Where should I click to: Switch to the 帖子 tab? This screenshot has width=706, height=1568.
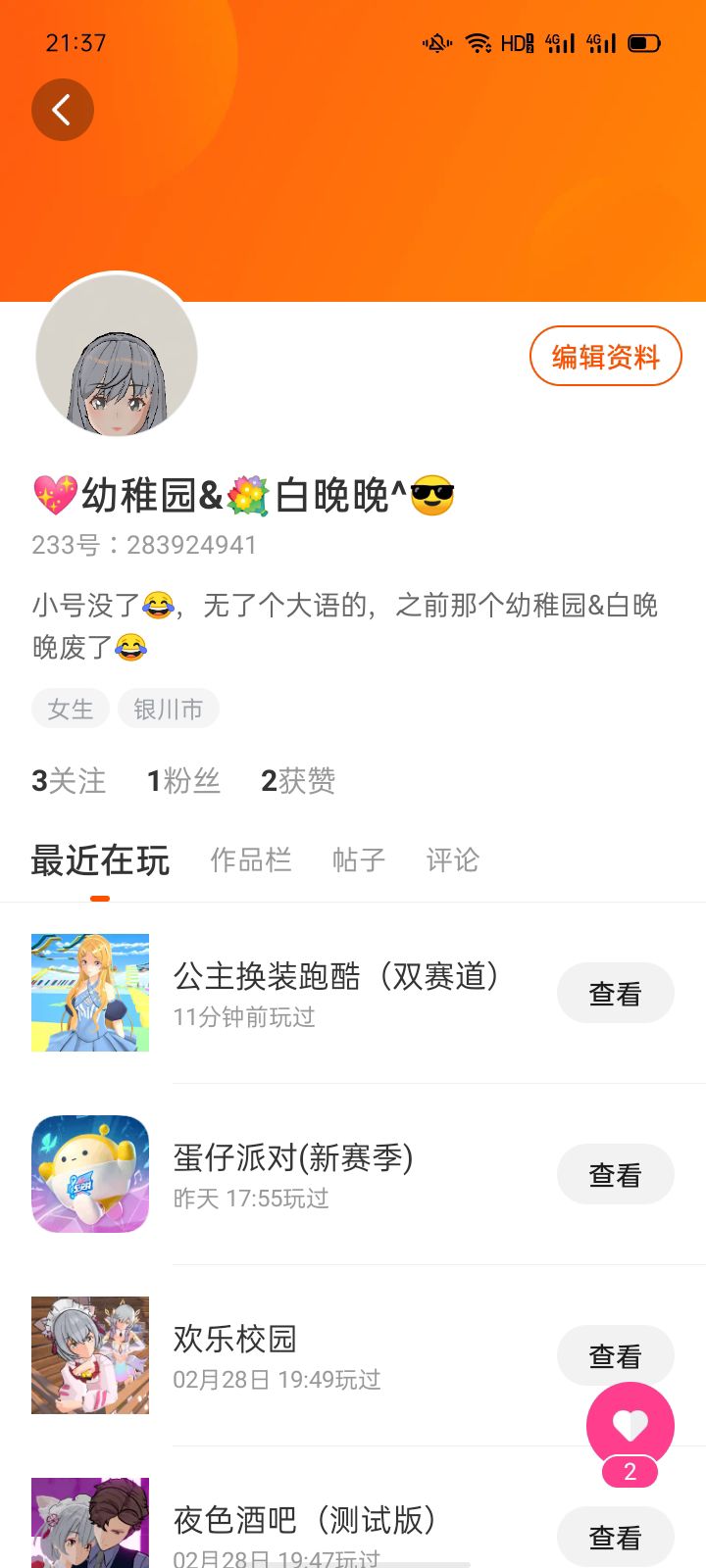[359, 860]
